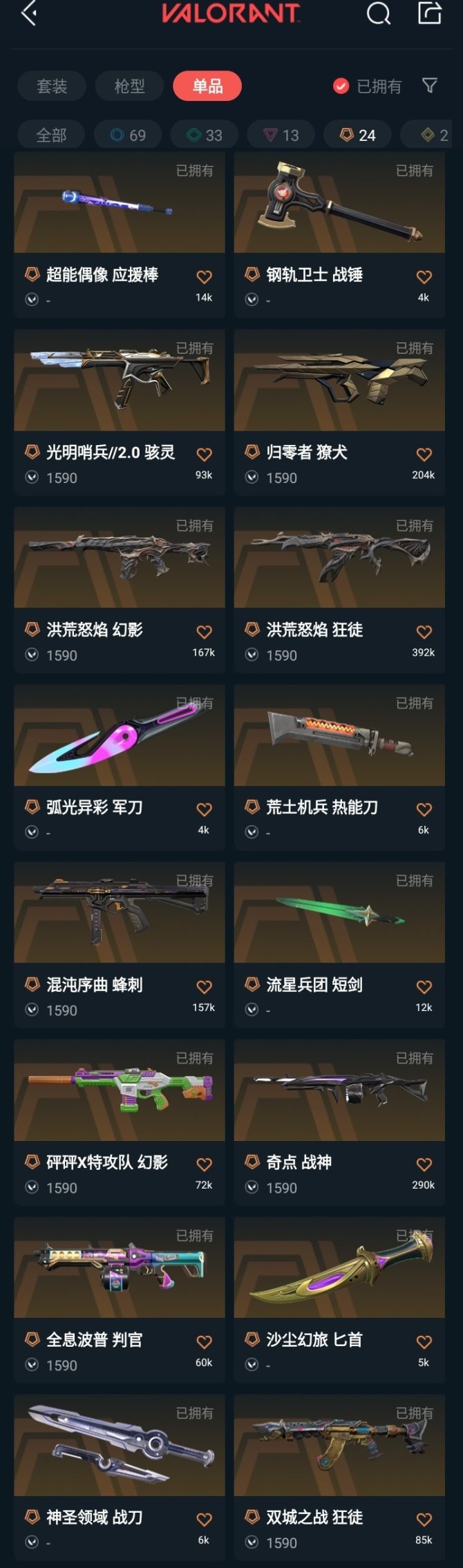Open the filter funnel
The height and width of the screenshot is (1568, 463).
pos(429,86)
